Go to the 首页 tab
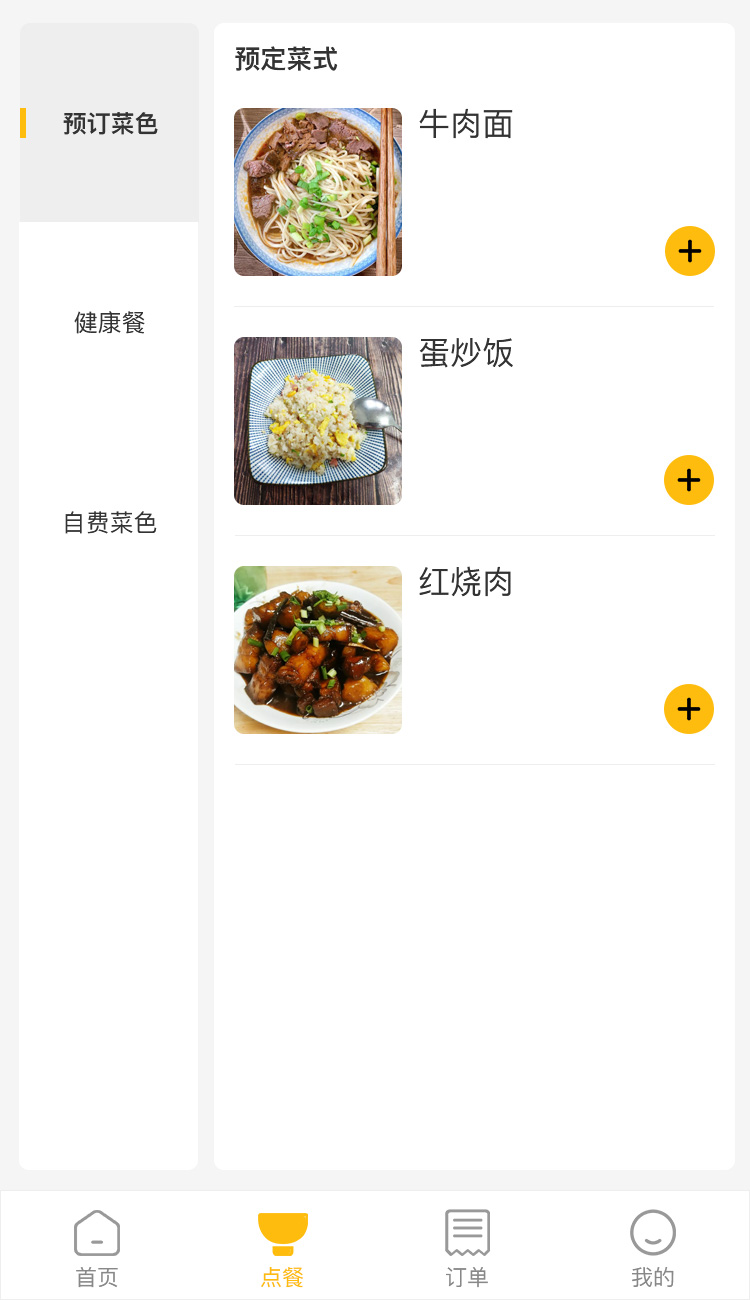This screenshot has height=1300, width=750. coord(97,1247)
